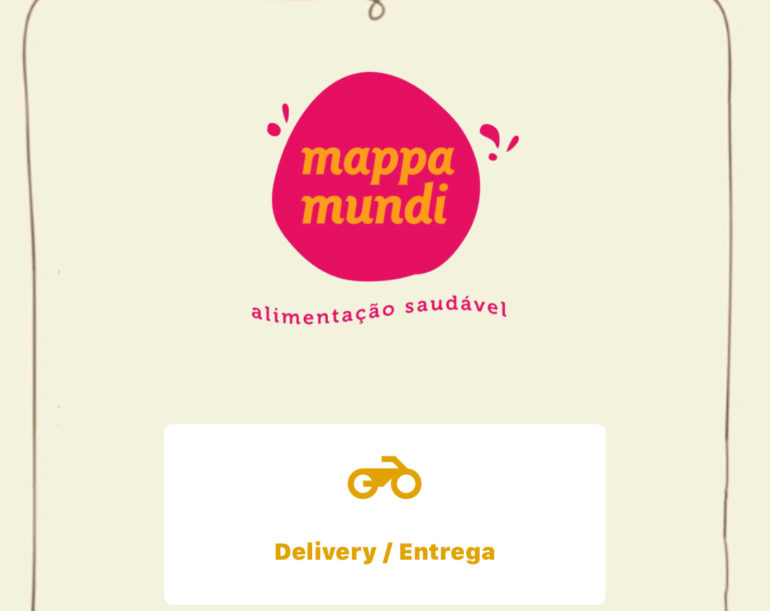The image size is (770, 611).
Task: Choose the Delivery / Entrega option
Action: tap(385, 514)
